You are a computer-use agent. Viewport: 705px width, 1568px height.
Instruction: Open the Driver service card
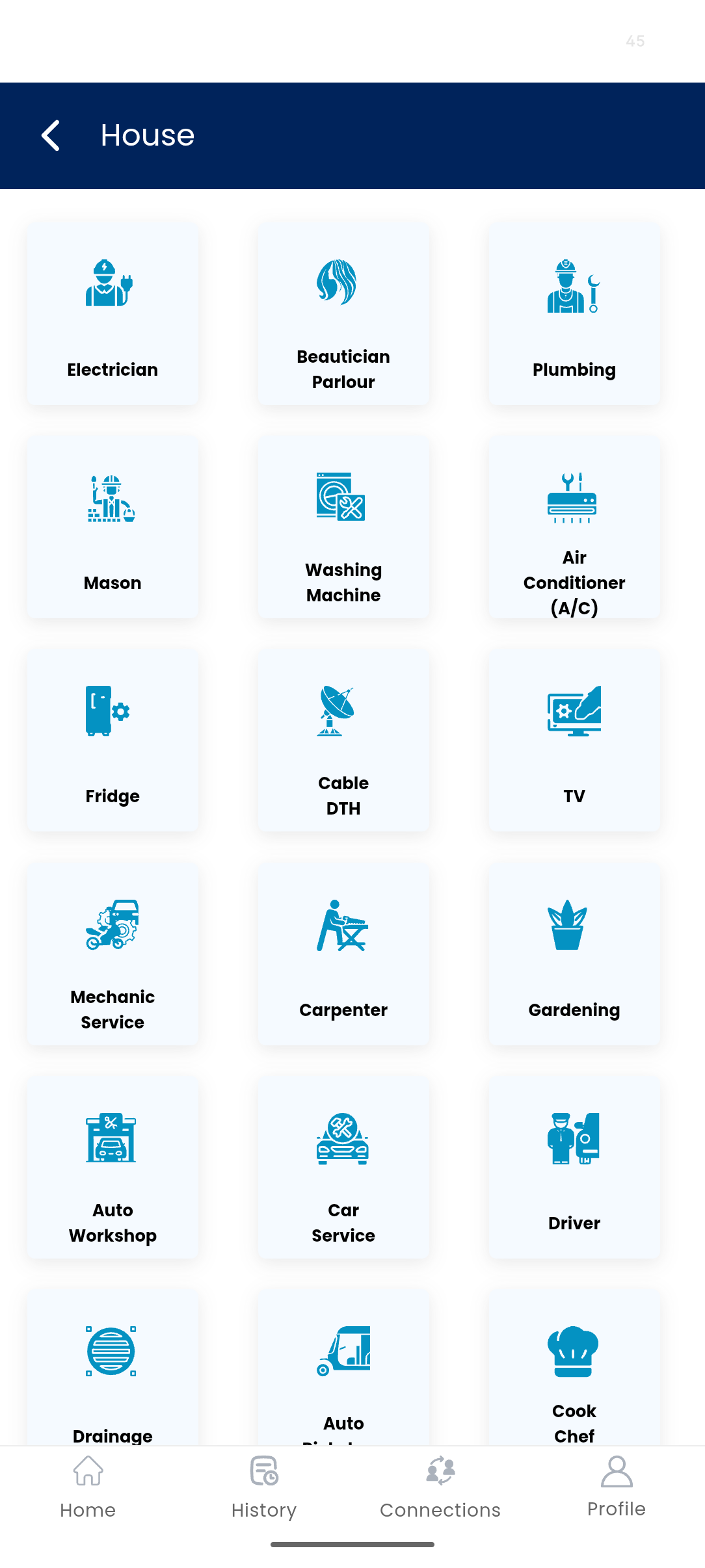coord(574,1167)
